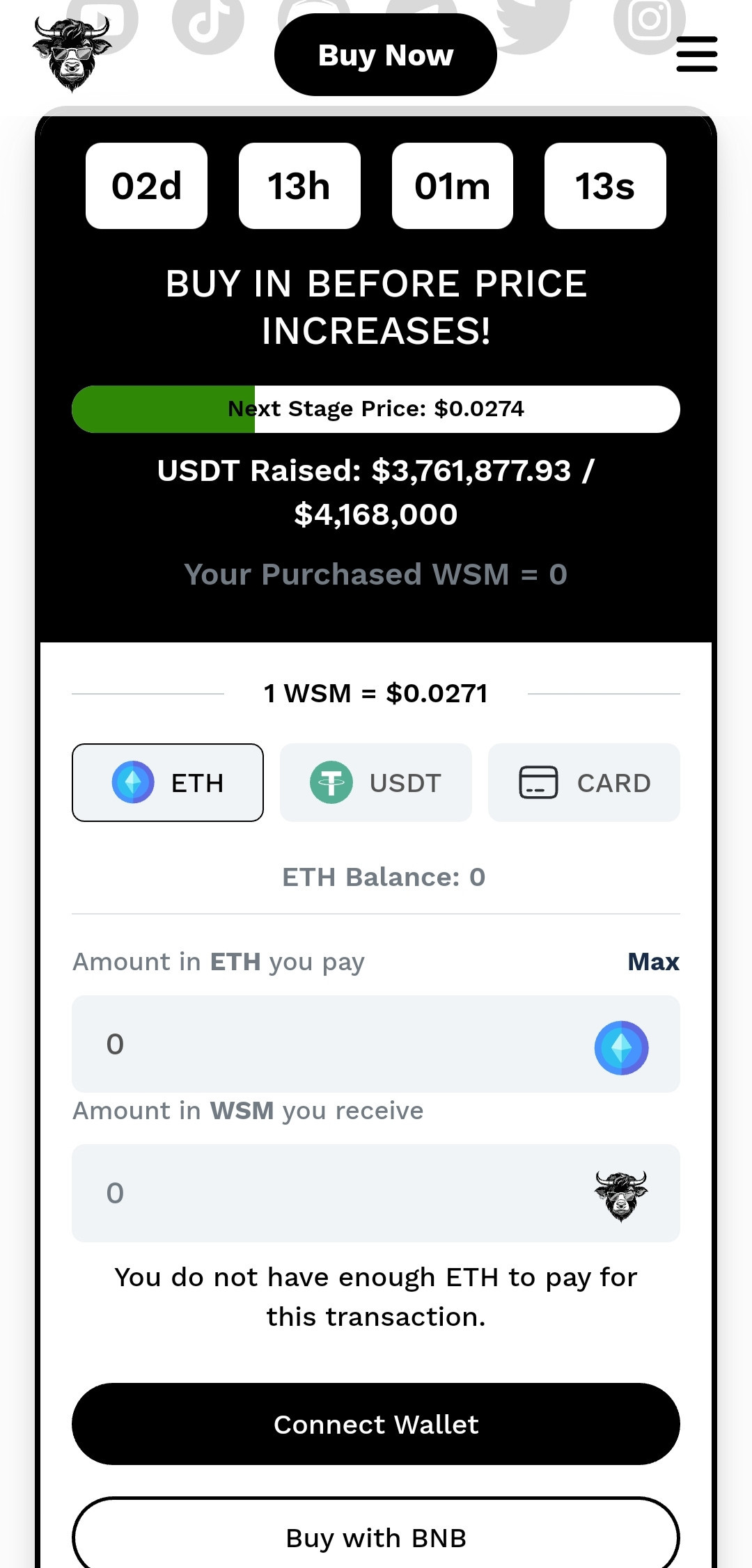This screenshot has width=752, height=1568.
Task: Open the hamburger menu
Action: click(x=696, y=54)
